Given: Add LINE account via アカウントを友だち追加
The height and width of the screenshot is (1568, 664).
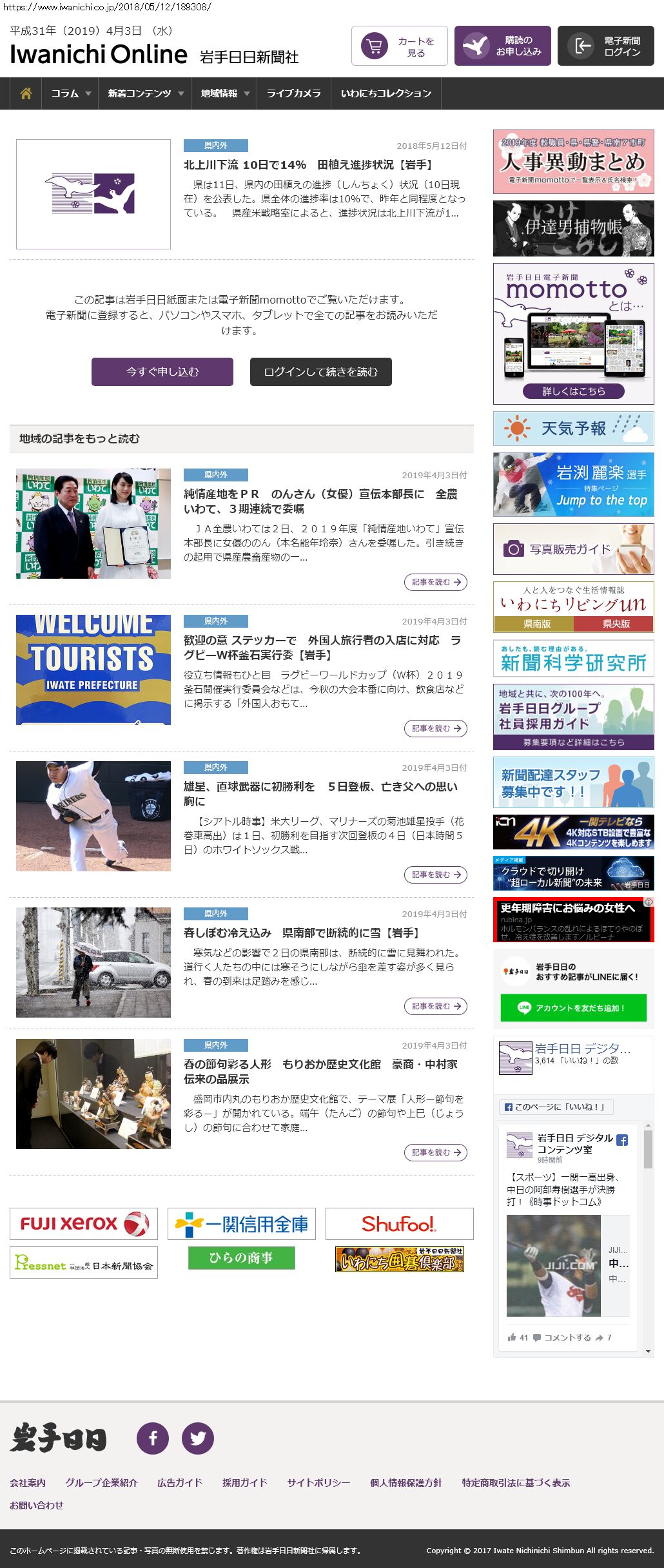Looking at the screenshot, I should [x=573, y=1008].
